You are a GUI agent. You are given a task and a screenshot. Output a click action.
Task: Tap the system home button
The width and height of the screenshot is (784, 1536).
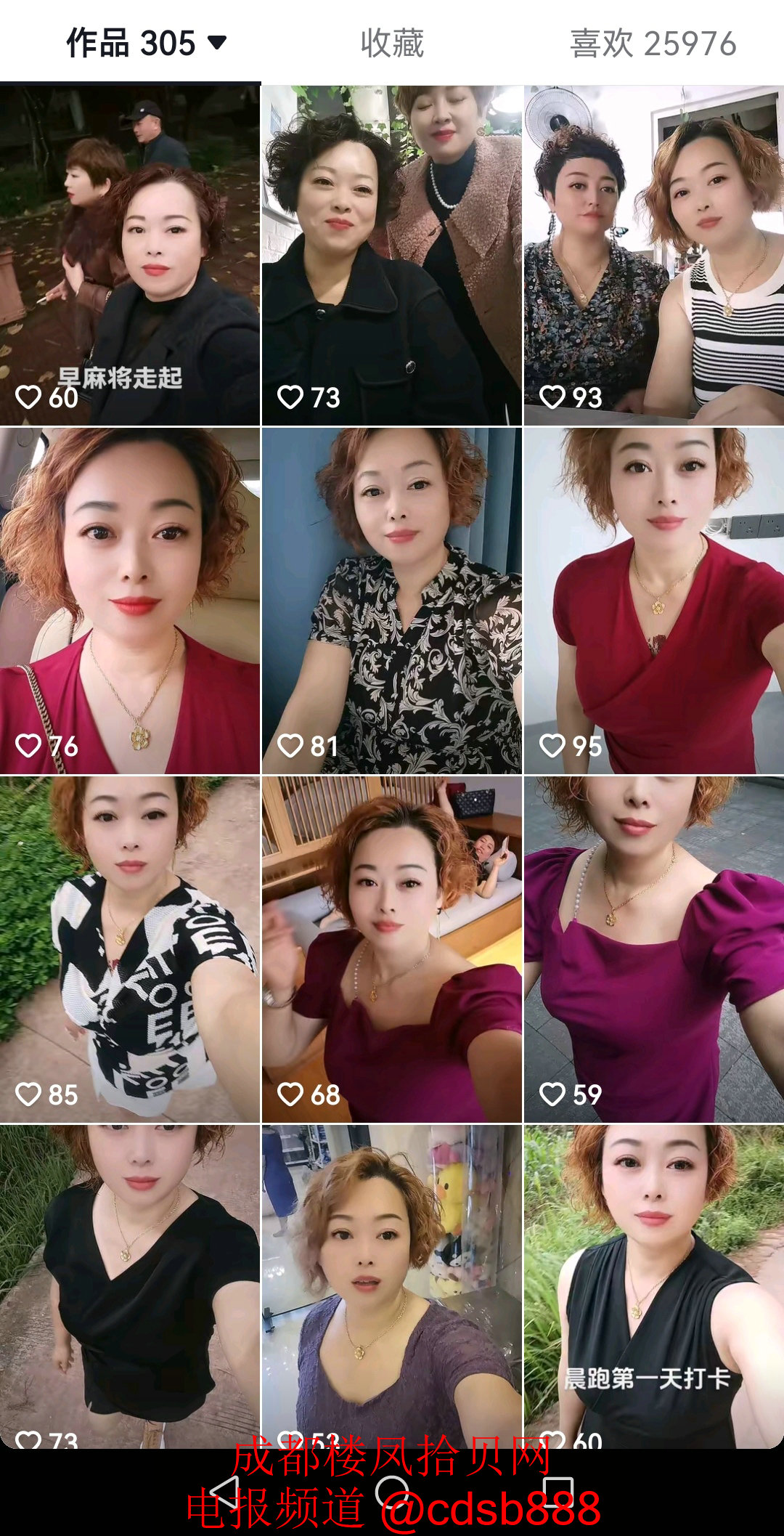392,1493
